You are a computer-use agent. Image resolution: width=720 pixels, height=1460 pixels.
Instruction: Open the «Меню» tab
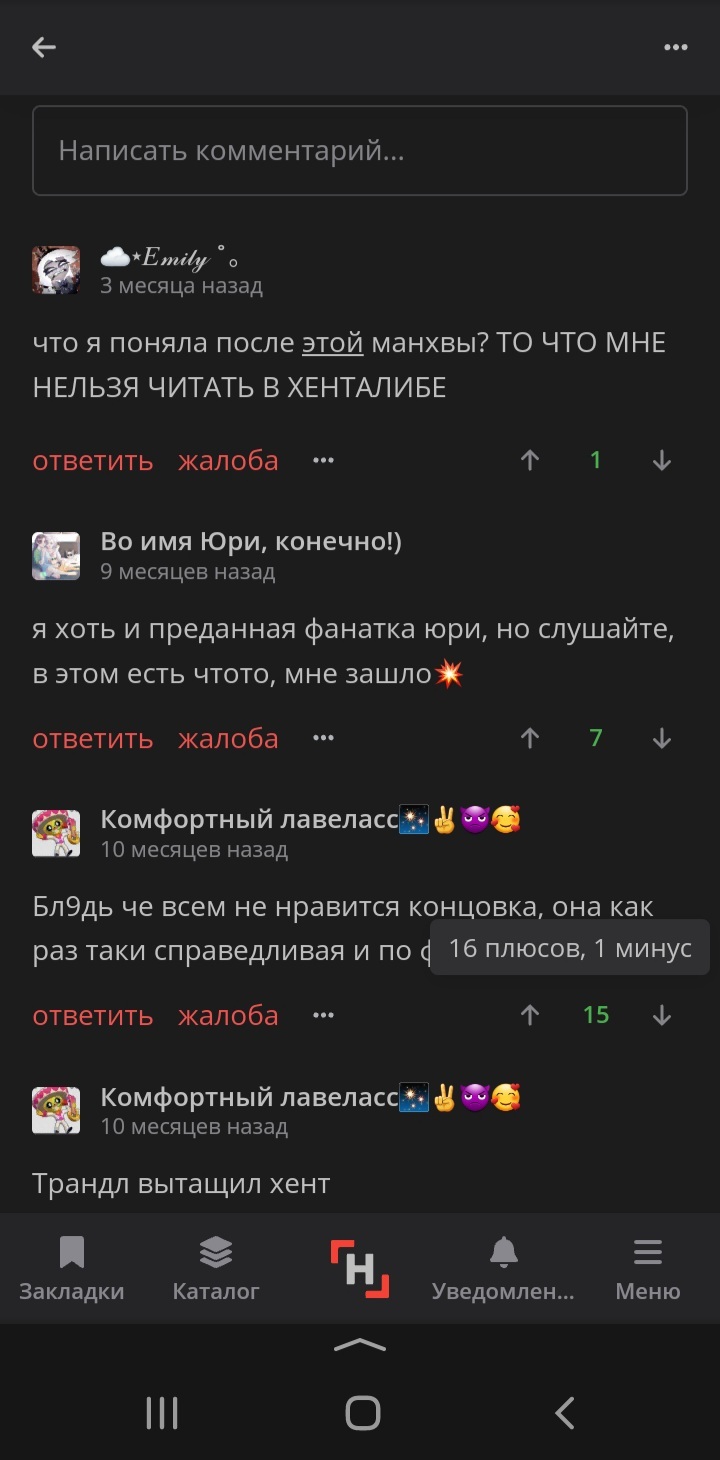click(x=648, y=1268)
